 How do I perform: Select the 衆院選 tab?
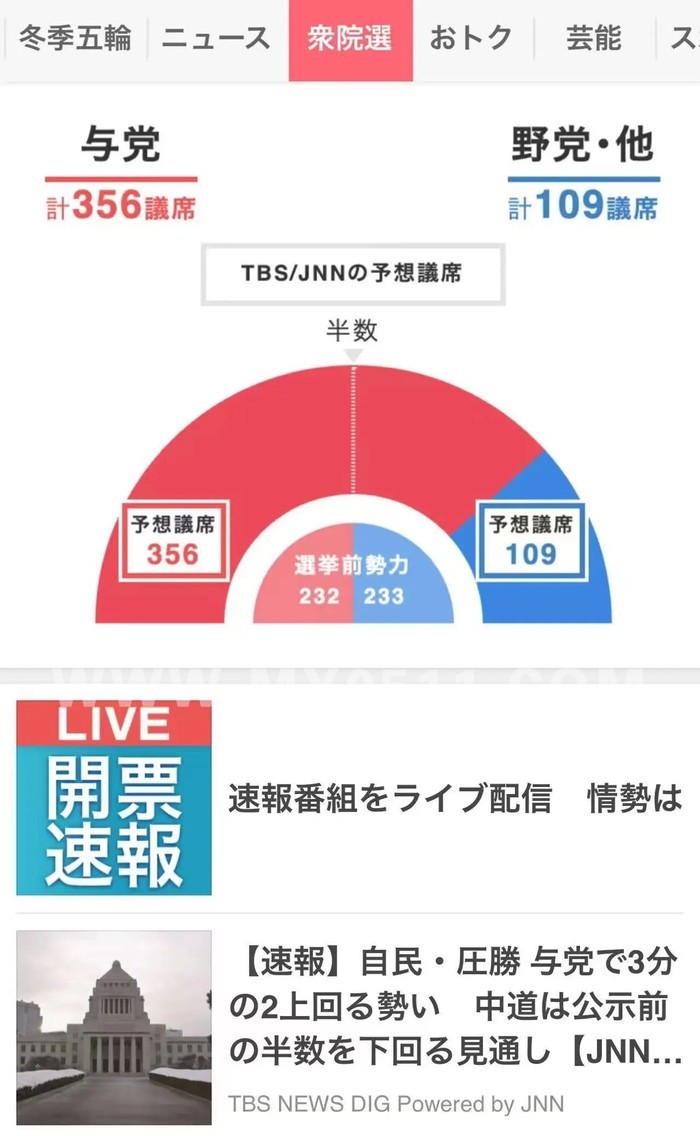pos(350,40)
